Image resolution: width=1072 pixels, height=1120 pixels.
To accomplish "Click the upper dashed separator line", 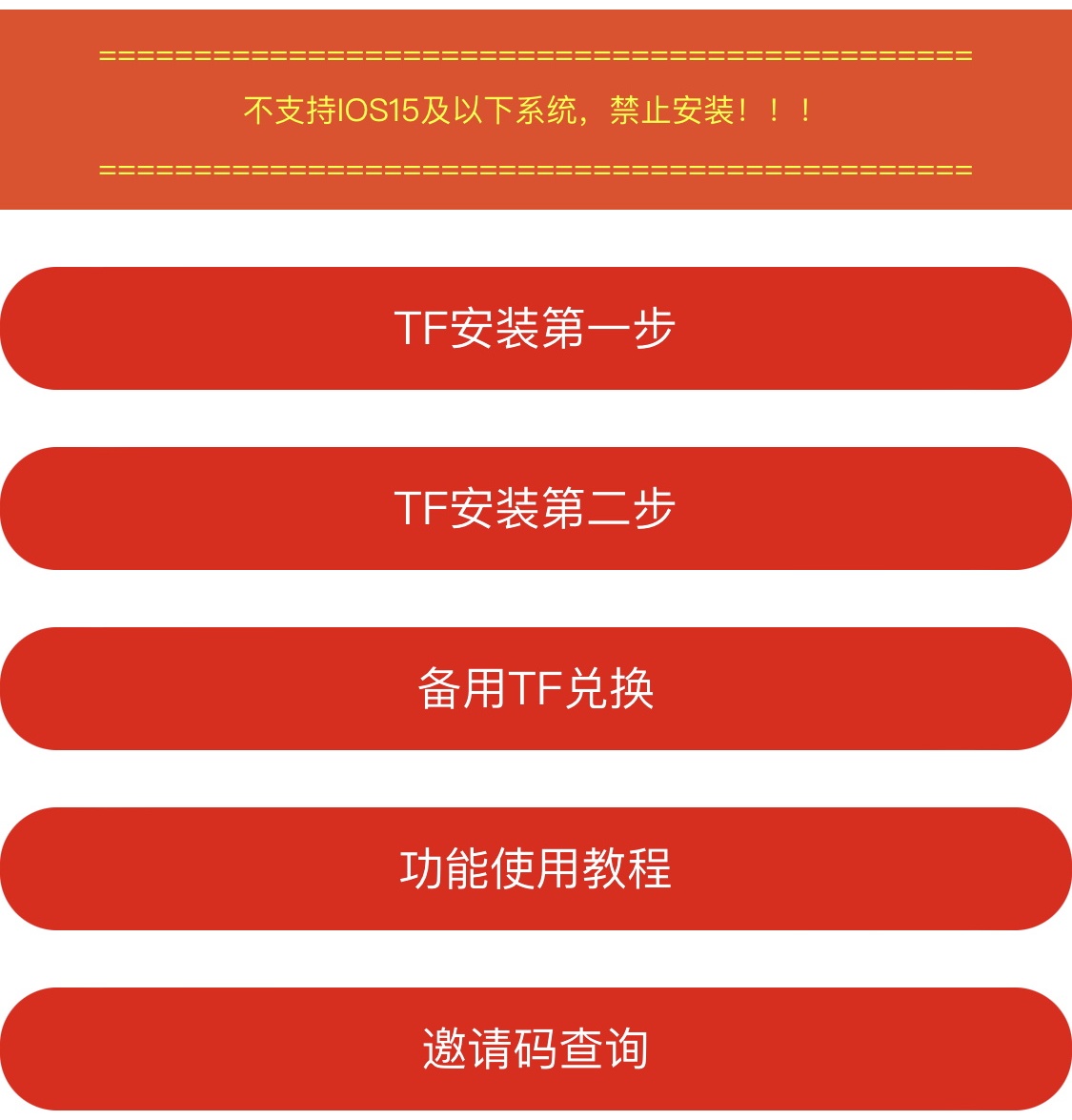I will 536,57.
